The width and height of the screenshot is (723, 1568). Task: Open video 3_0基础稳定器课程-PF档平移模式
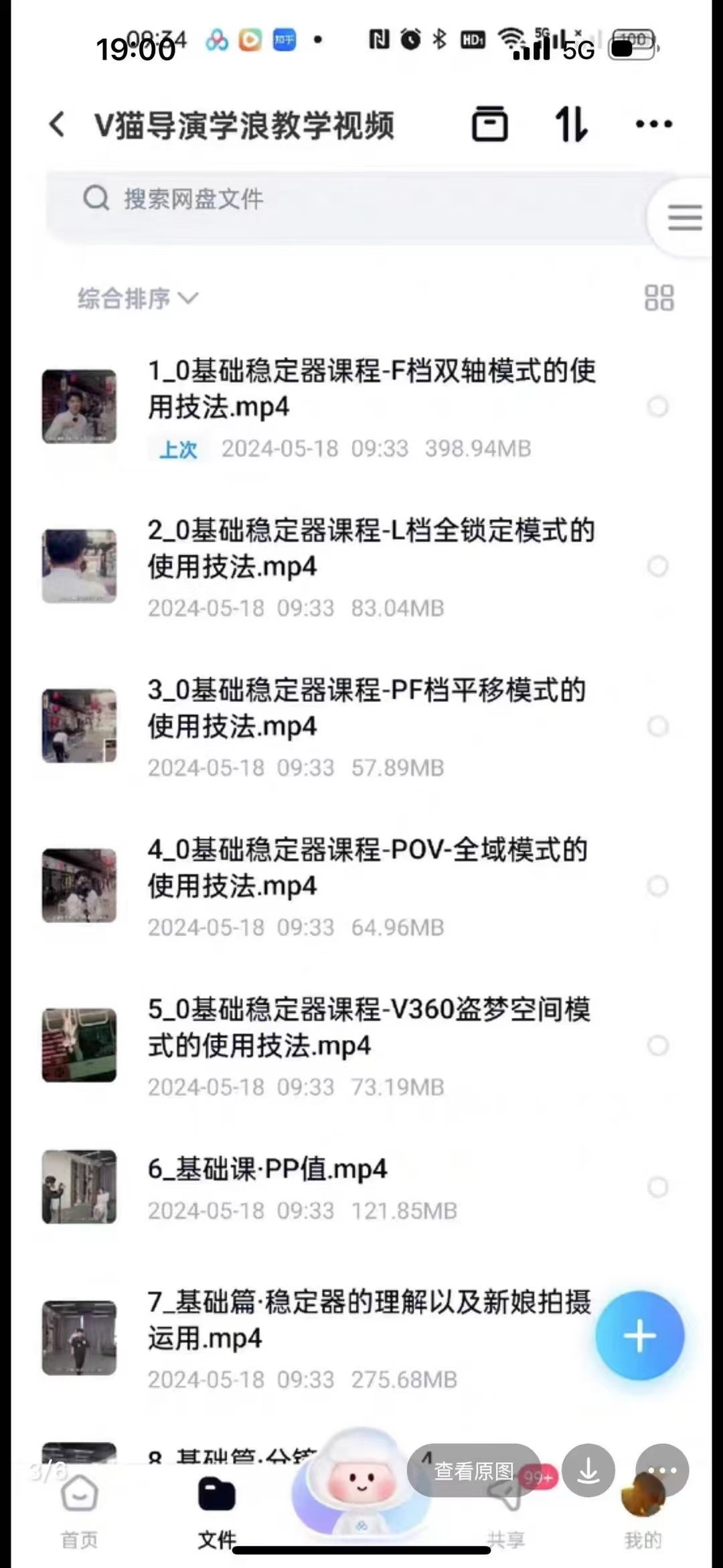(x=367, y=708)
